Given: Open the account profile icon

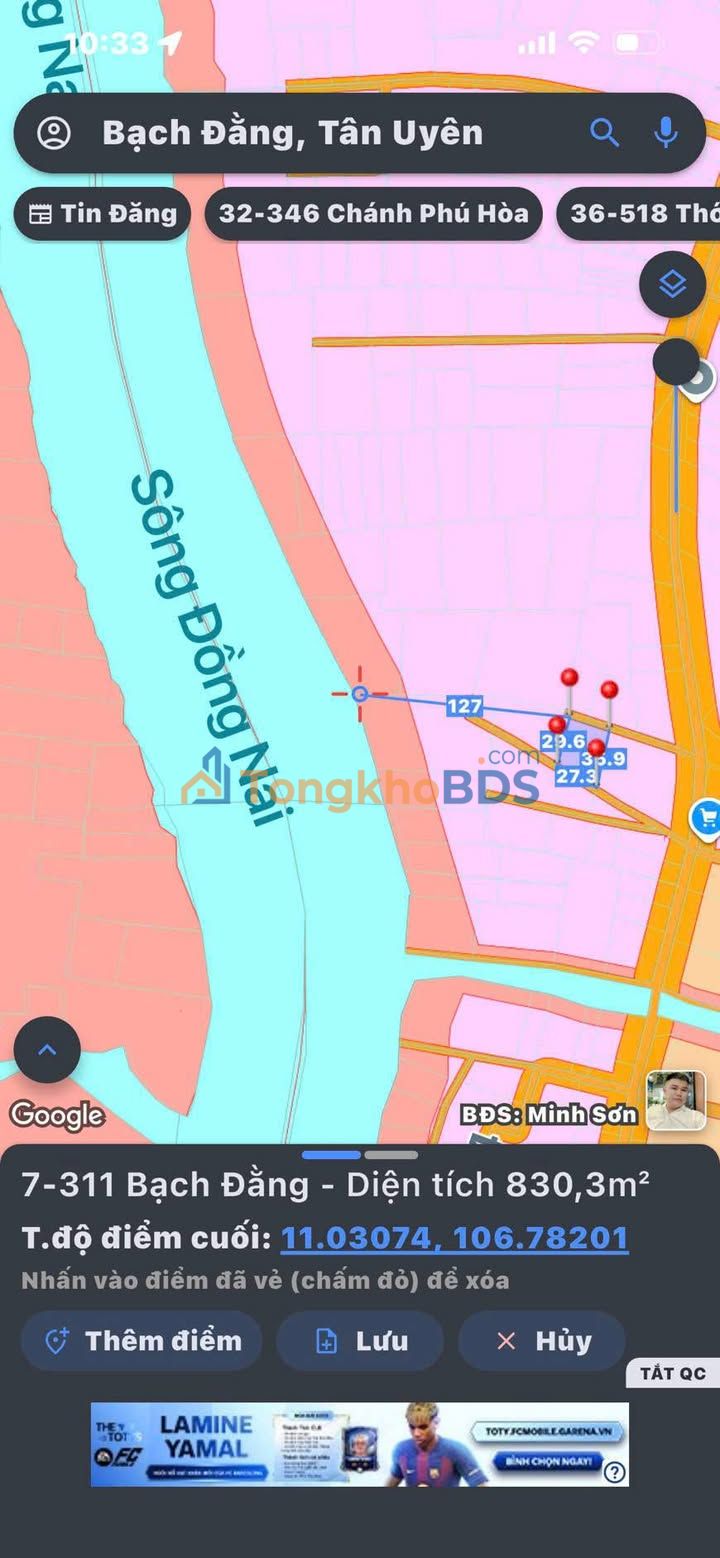Looking at the screenshot, I should 54,133.
